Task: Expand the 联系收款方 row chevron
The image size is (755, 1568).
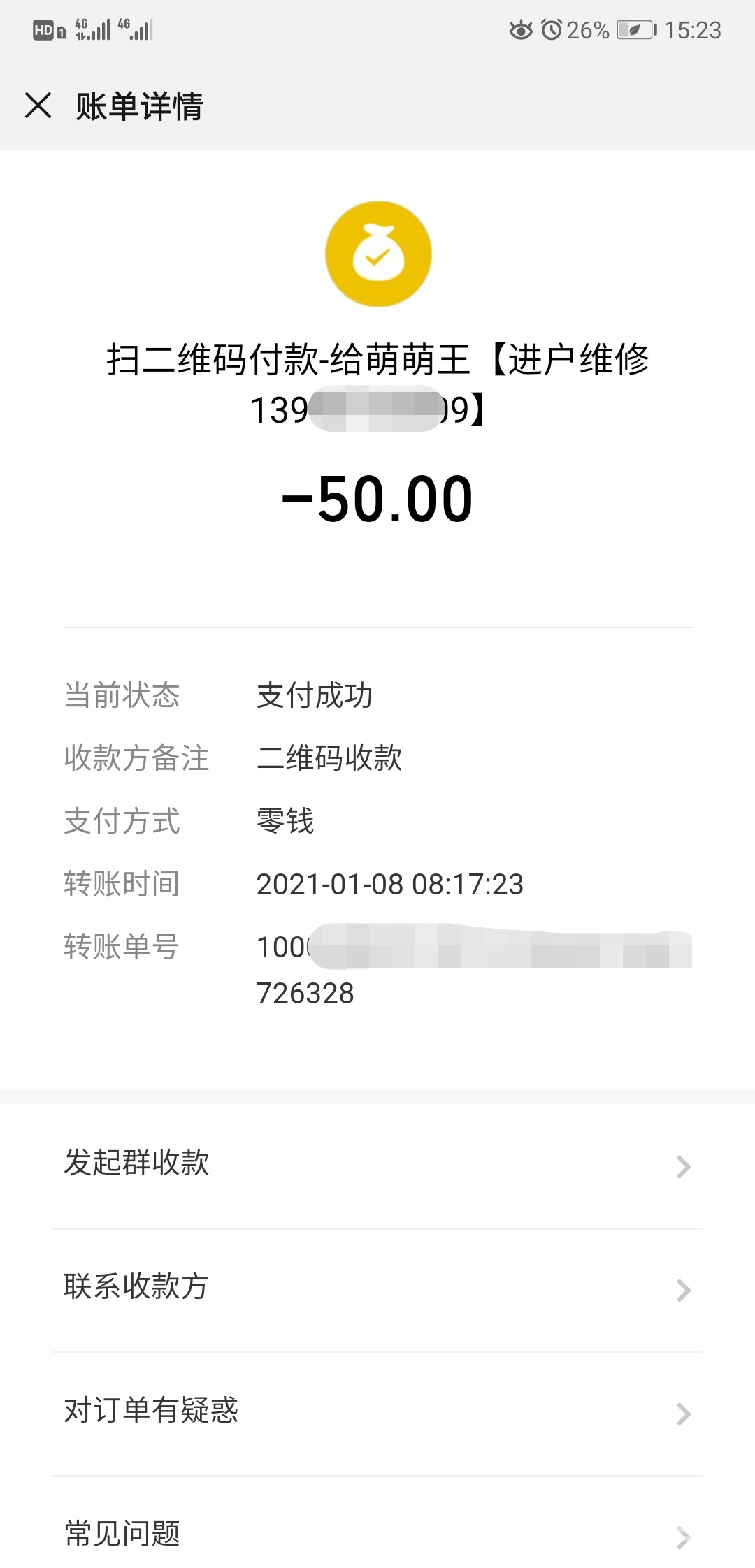Action: (x=682, y=1289)
